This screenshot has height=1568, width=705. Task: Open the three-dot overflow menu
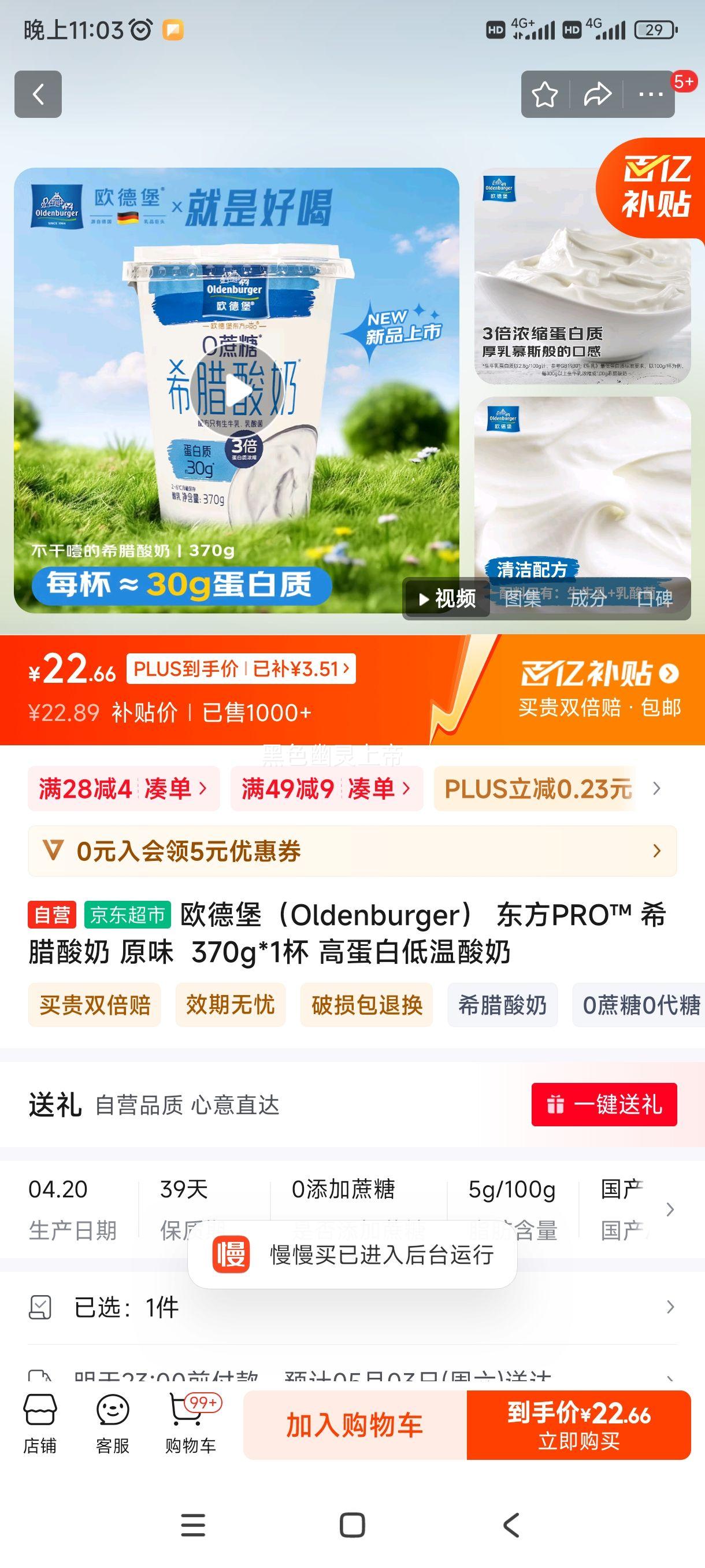coord(650,94)
